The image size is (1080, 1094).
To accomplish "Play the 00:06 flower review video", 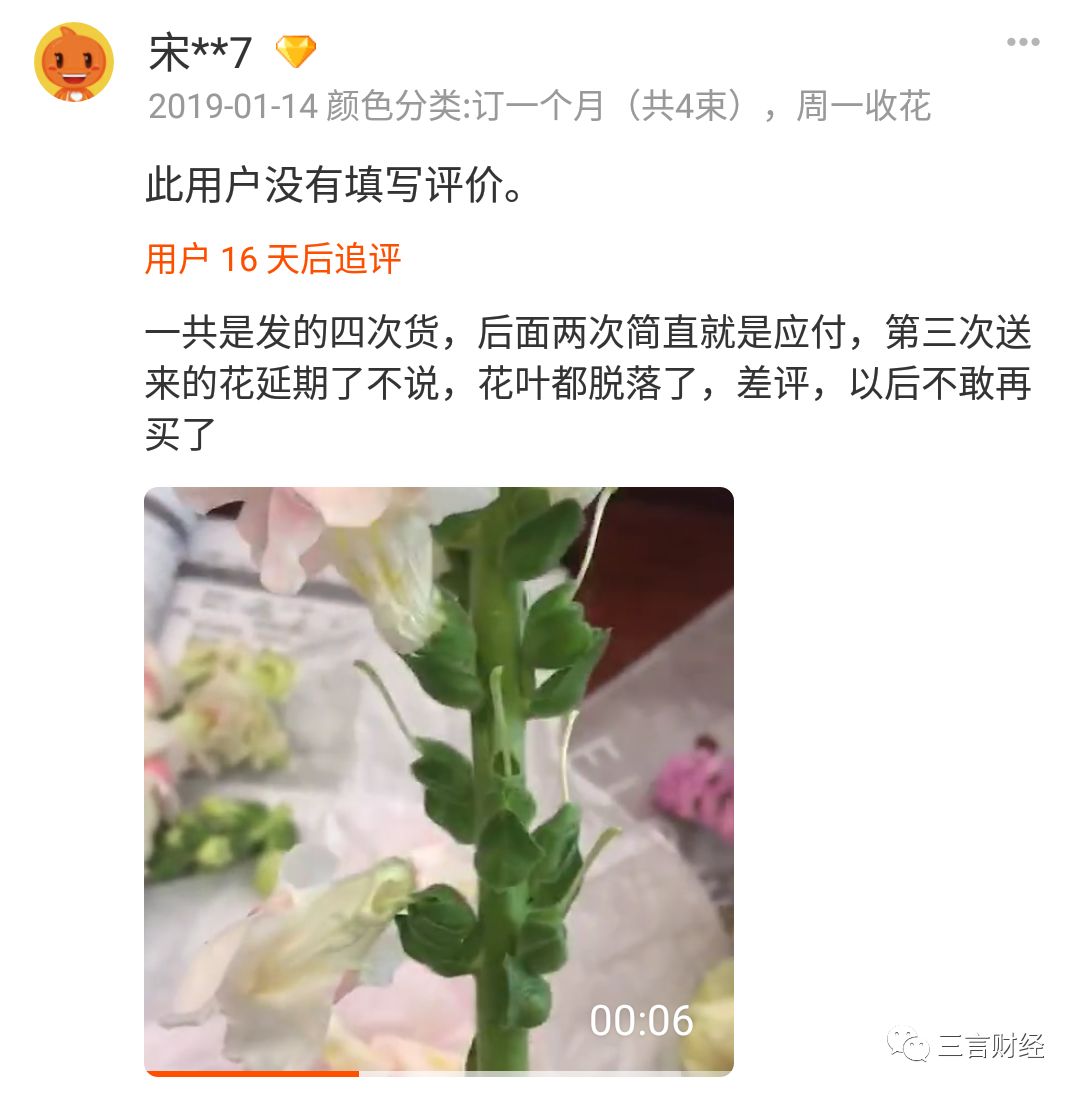I will click(x=439, y=778).
